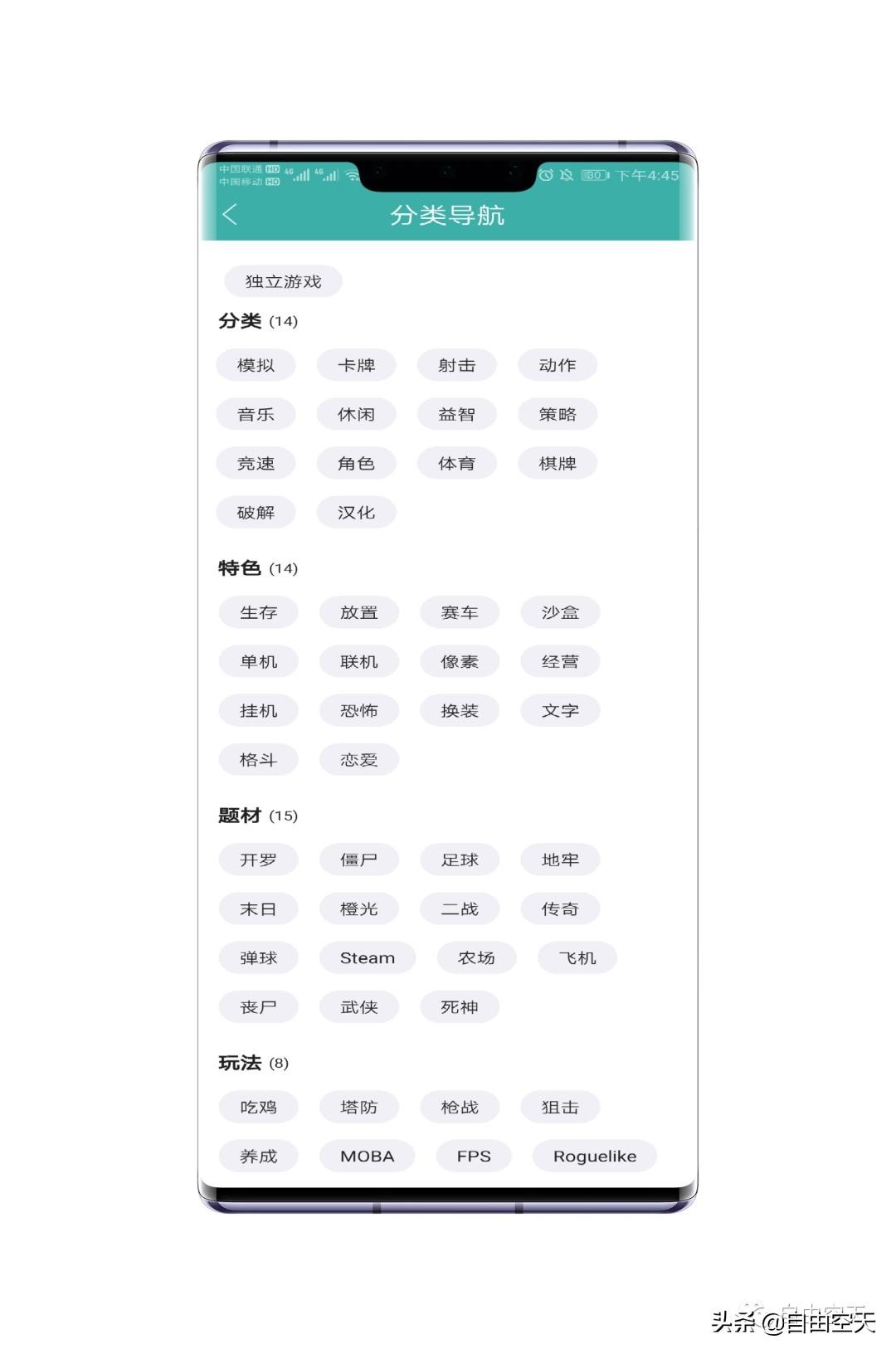This screenshot has height=1354, width=896.
Task: Select the Steam theme chip
Action: coord(367,957)
